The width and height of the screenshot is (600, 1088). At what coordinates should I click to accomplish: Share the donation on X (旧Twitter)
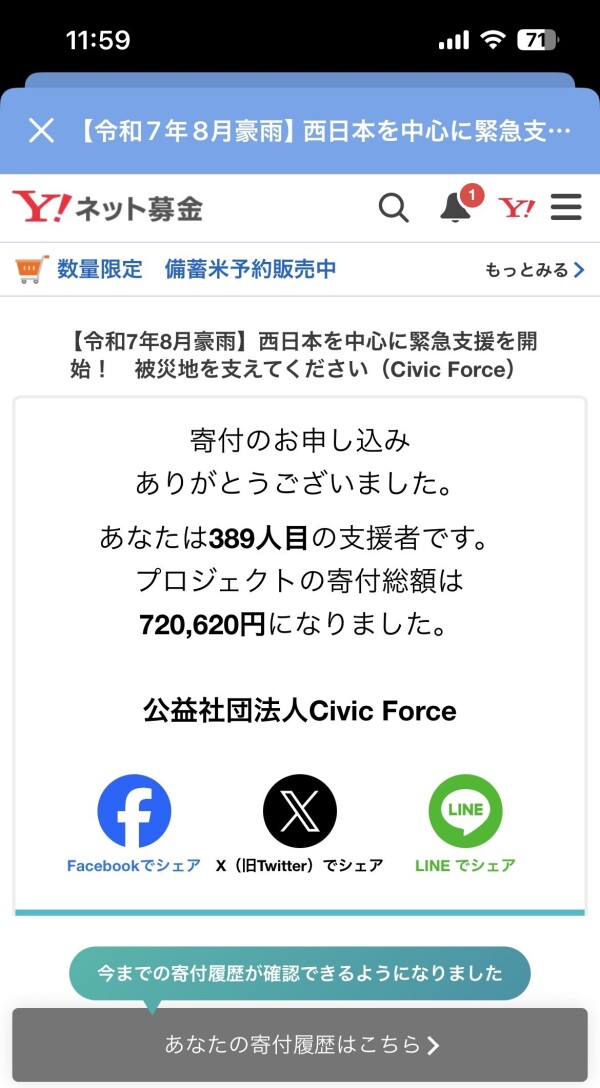300,823
